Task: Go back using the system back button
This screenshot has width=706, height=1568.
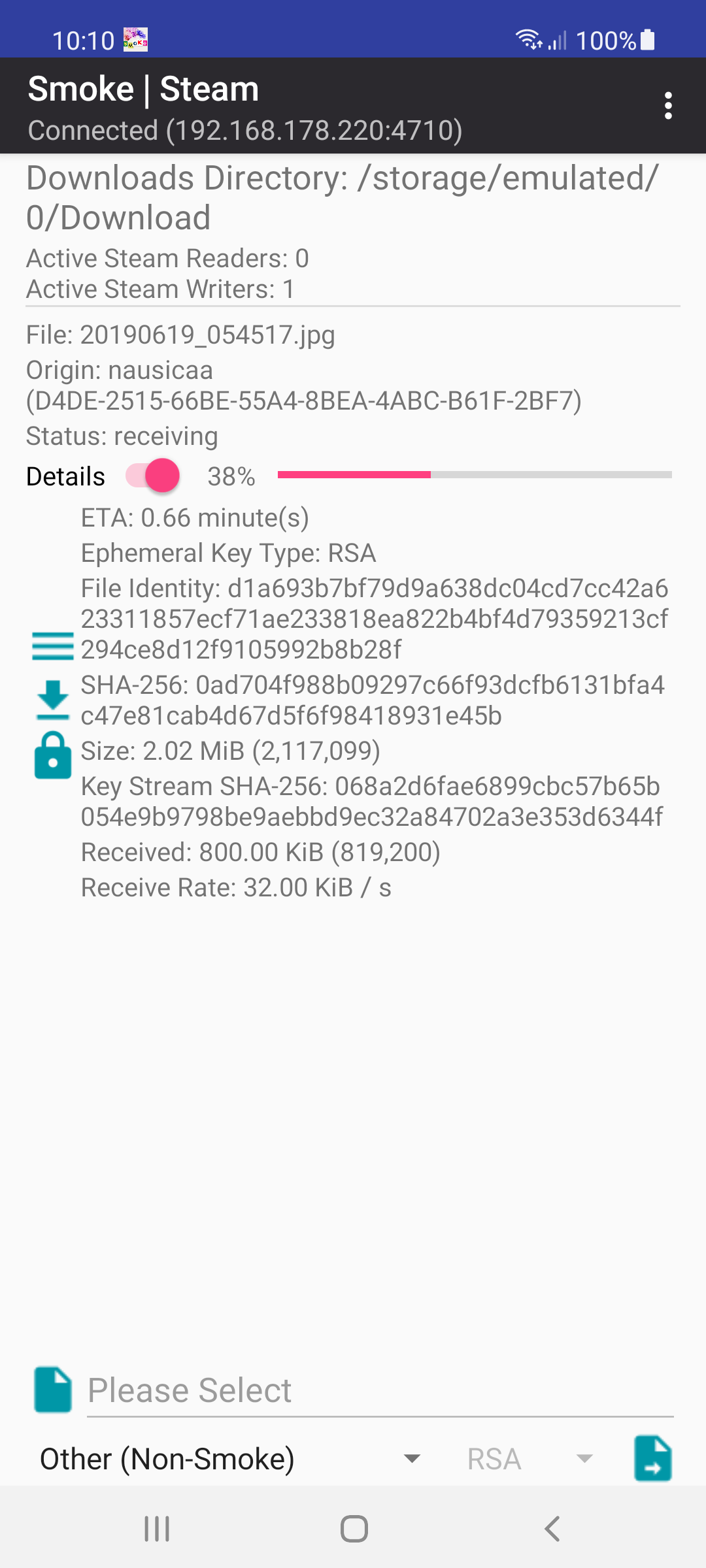Action: point(552,1529)
